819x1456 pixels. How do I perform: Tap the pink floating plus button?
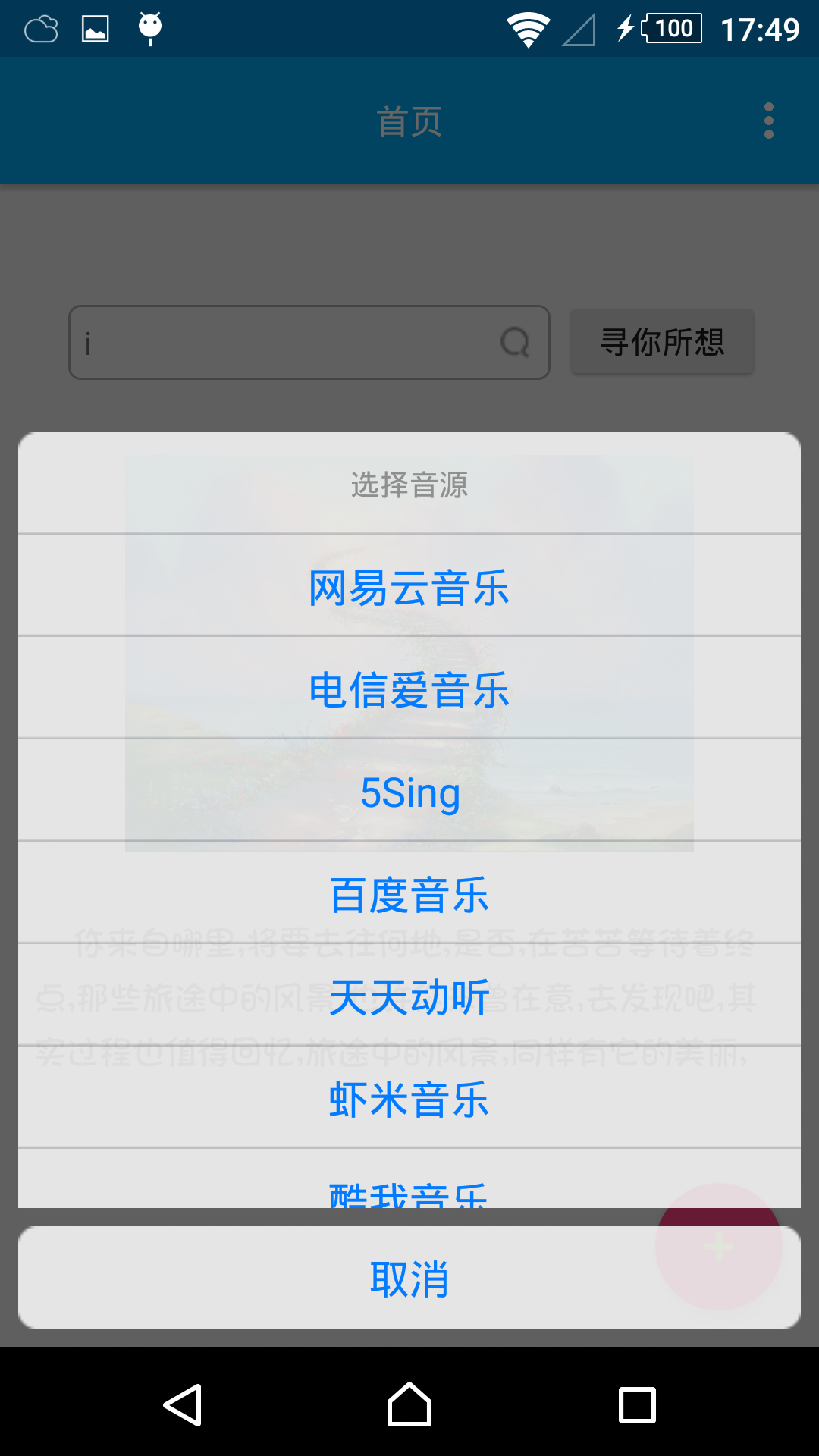click(x=719, y=1246)
